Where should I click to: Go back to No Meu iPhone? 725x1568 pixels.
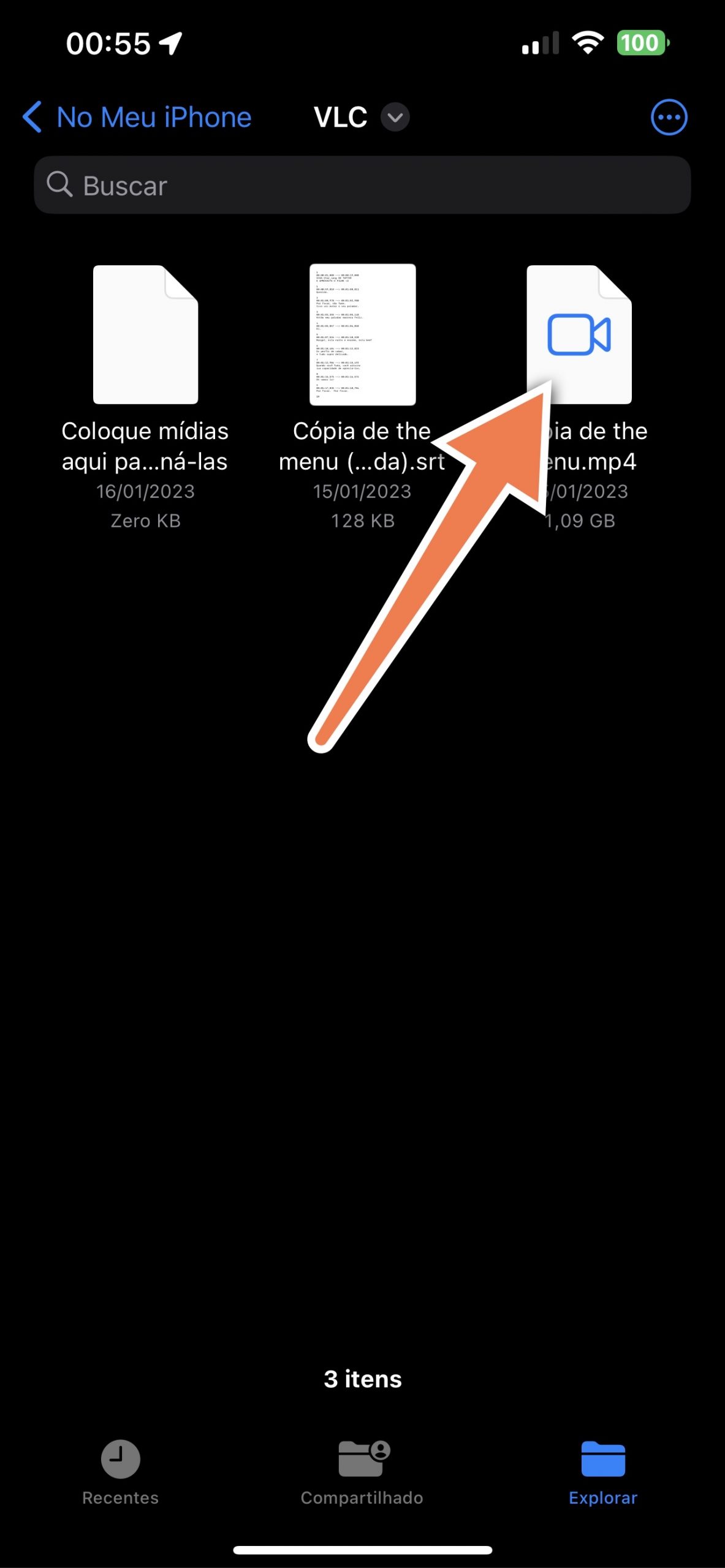[x=137, y=117]
